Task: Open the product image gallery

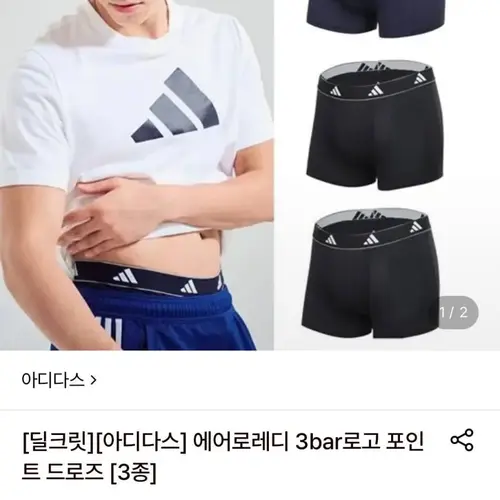Action: [x=250, y=175]
